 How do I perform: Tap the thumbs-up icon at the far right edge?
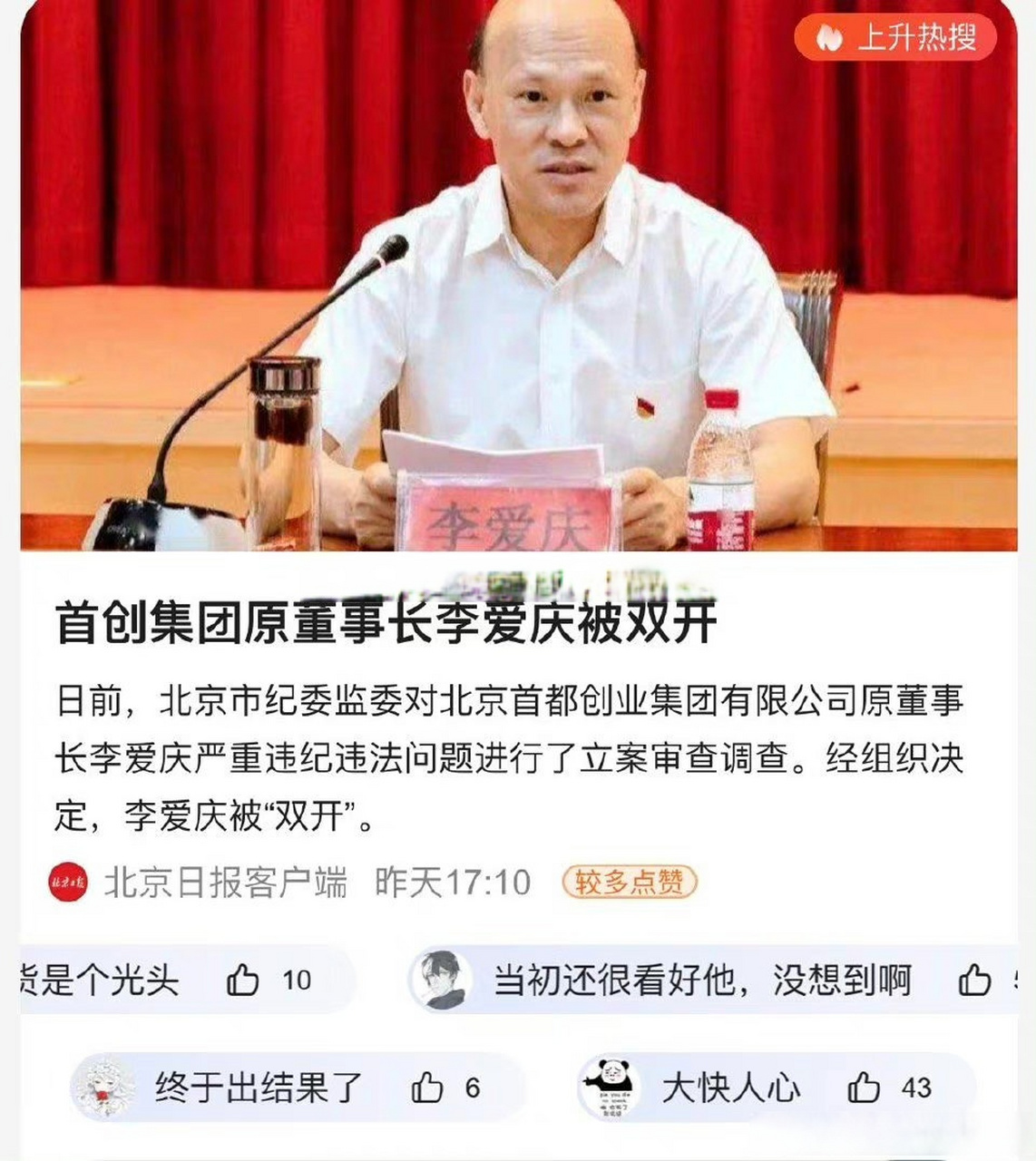975,982
